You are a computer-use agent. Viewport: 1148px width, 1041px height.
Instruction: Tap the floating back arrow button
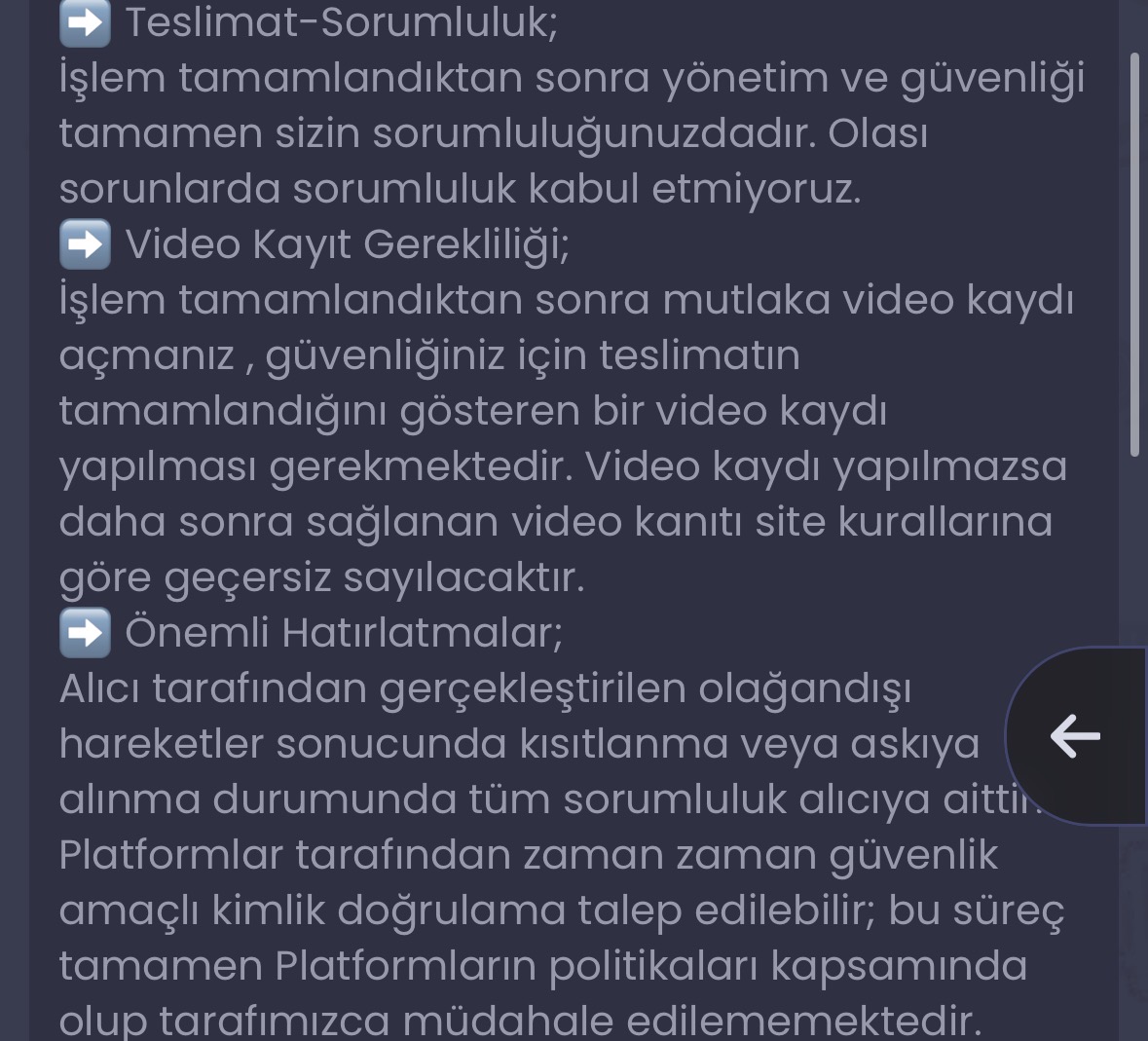pyautogui.click(x=1076, y=736)
